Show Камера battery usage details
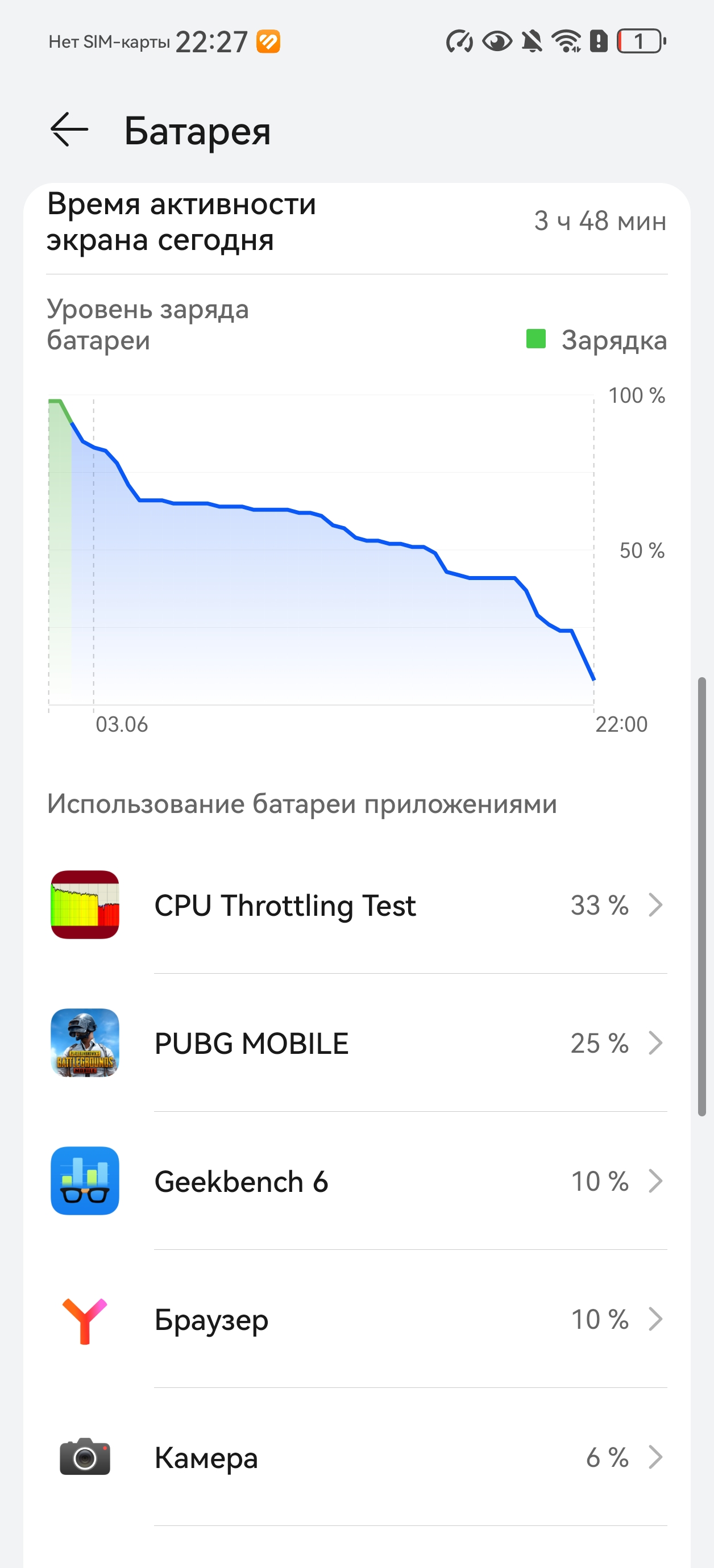714x1568 pixels. click(x=357, y=1458)
